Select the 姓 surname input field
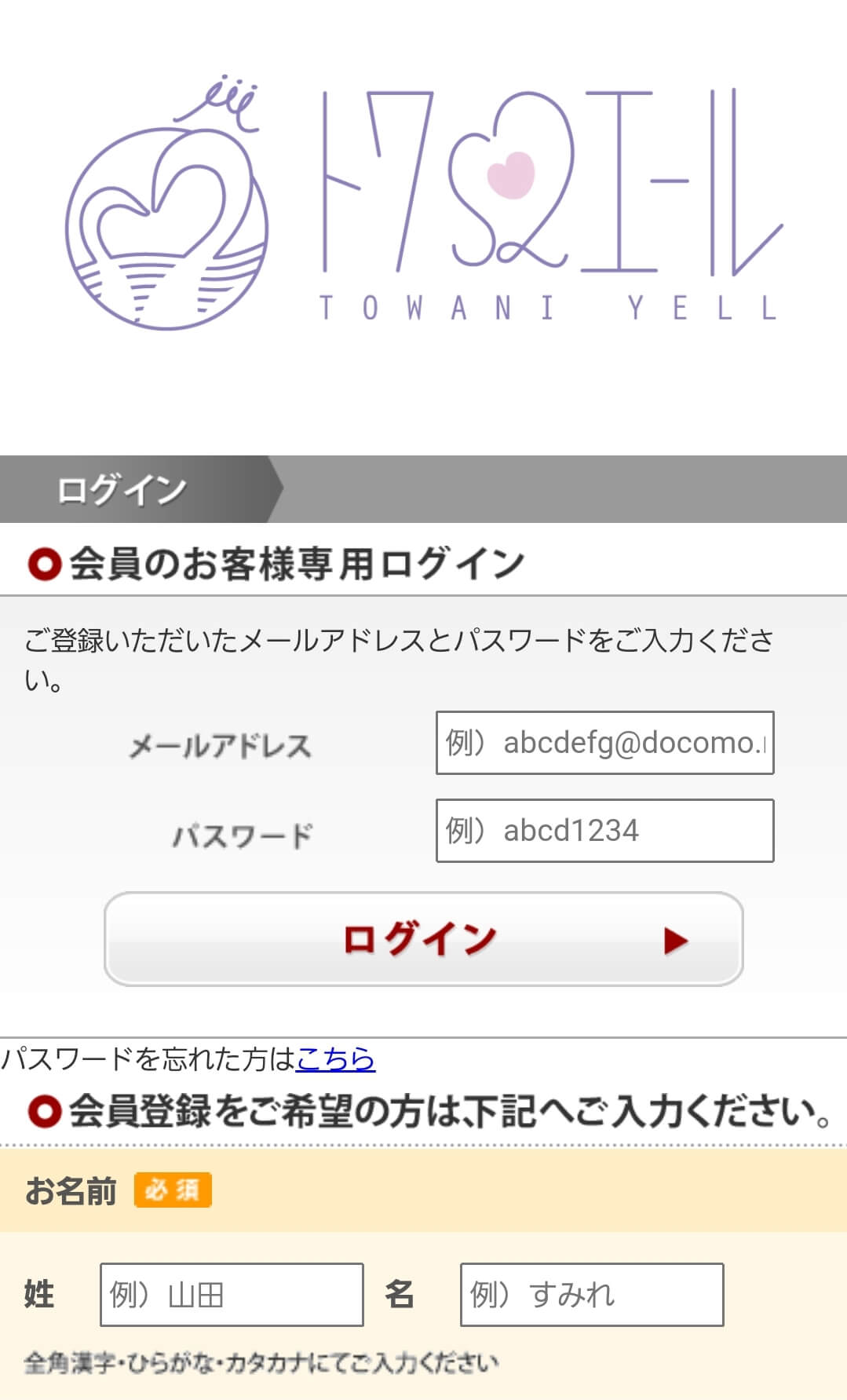 coord(232,1295)
